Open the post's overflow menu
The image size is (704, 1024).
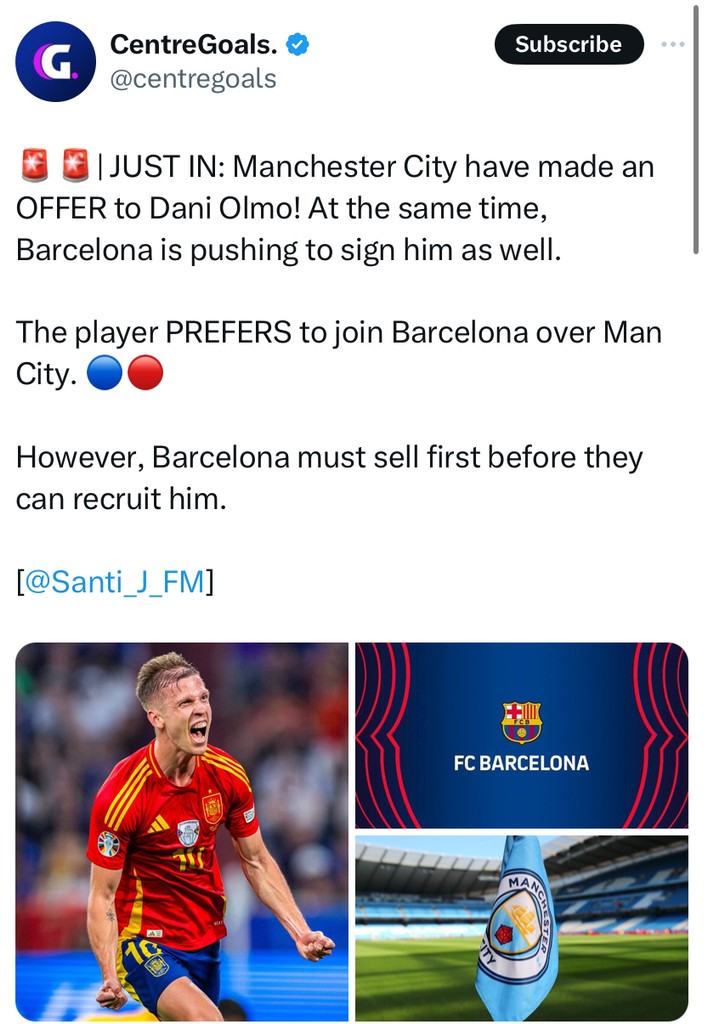point(673,44)
